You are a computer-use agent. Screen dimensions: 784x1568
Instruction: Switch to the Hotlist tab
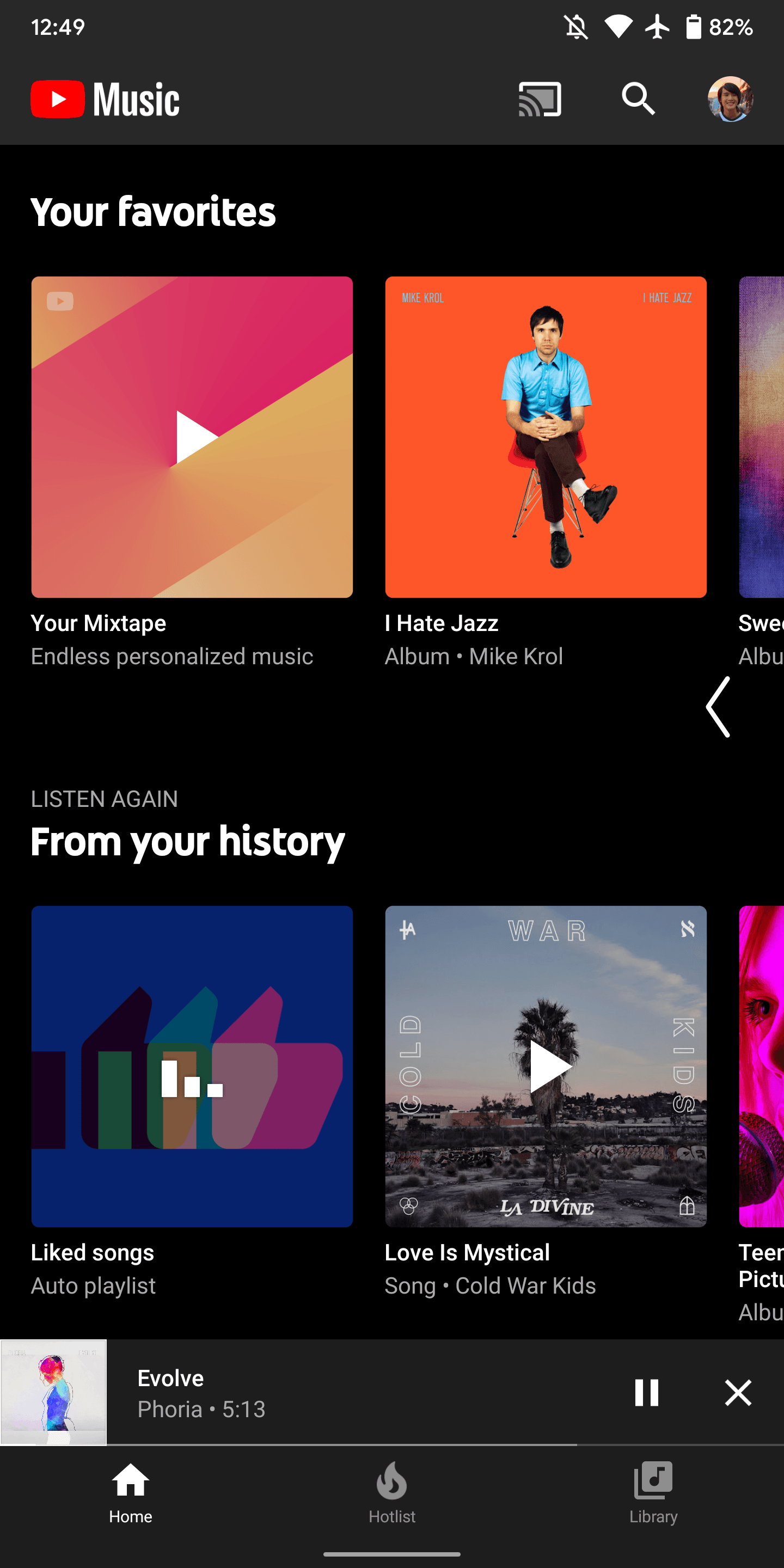point(392,1493)
